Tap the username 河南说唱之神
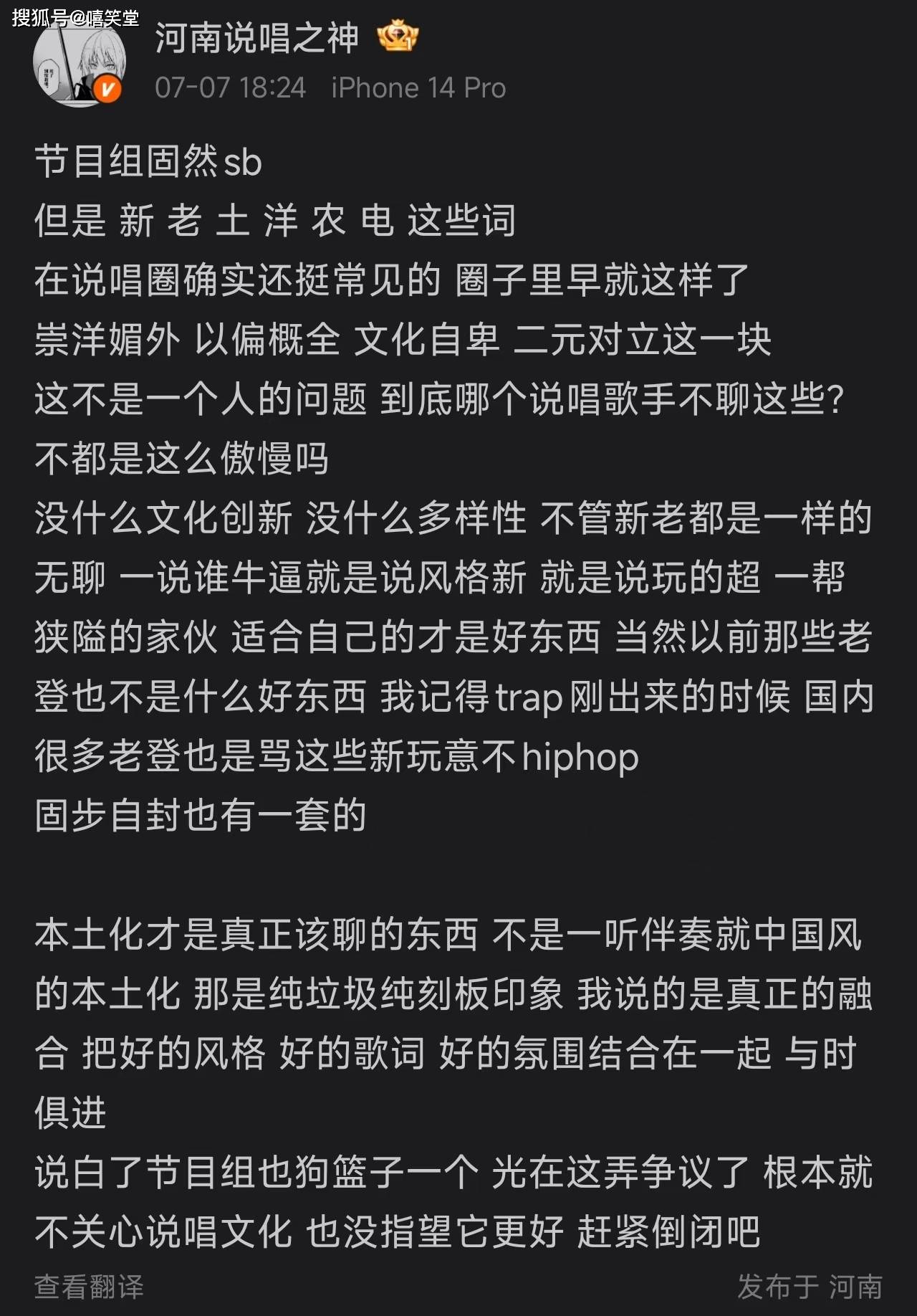 point(256,39)
